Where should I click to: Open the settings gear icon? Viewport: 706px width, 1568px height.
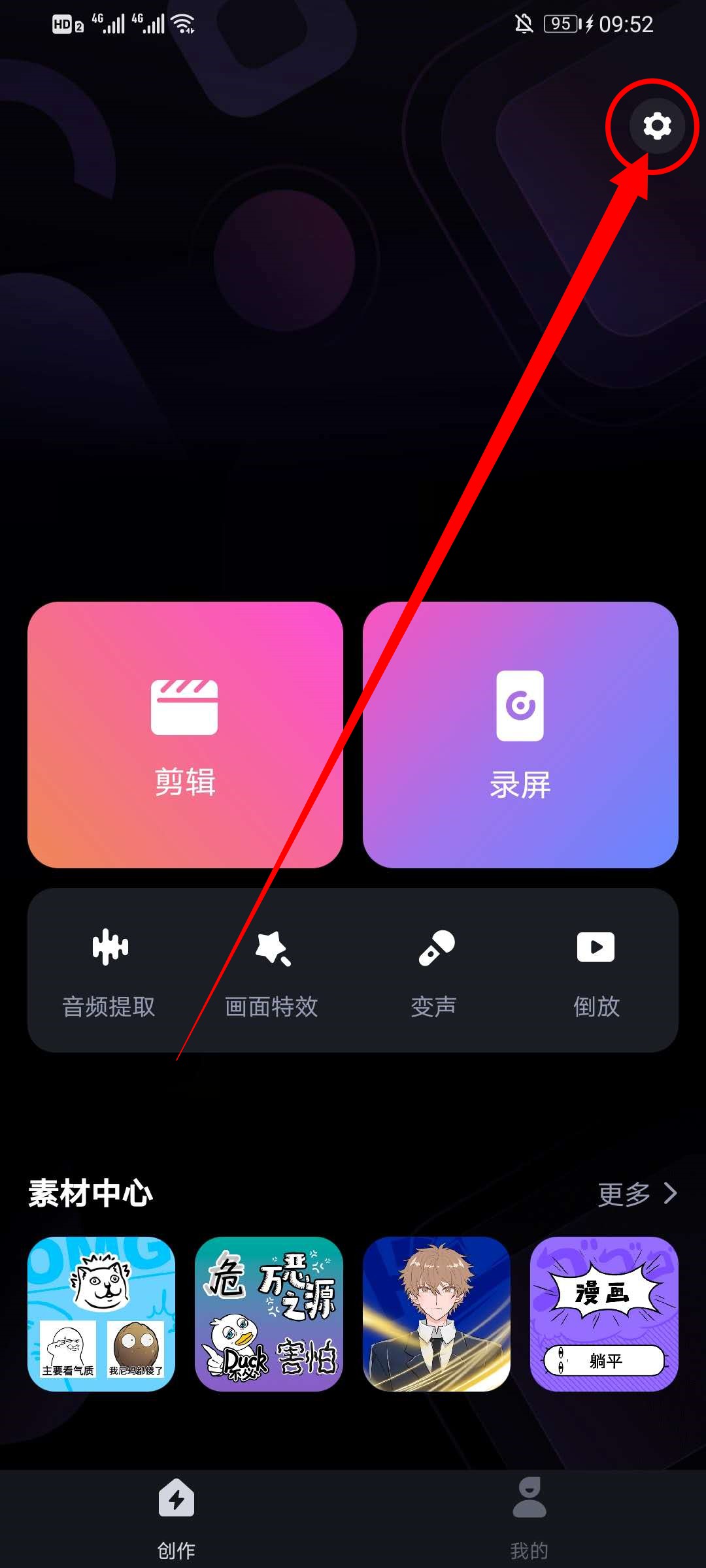(656, 125)
